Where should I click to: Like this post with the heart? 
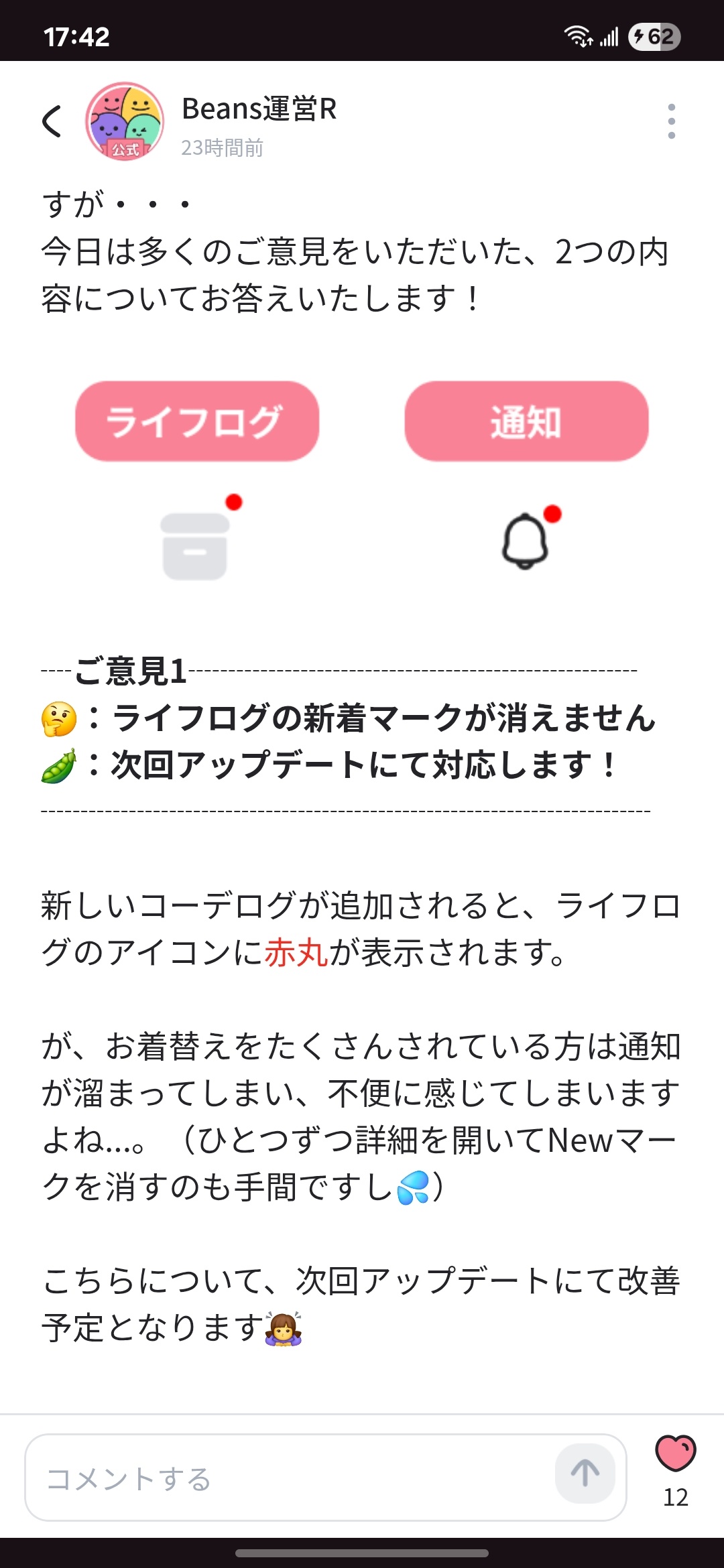pos(676,1453)
